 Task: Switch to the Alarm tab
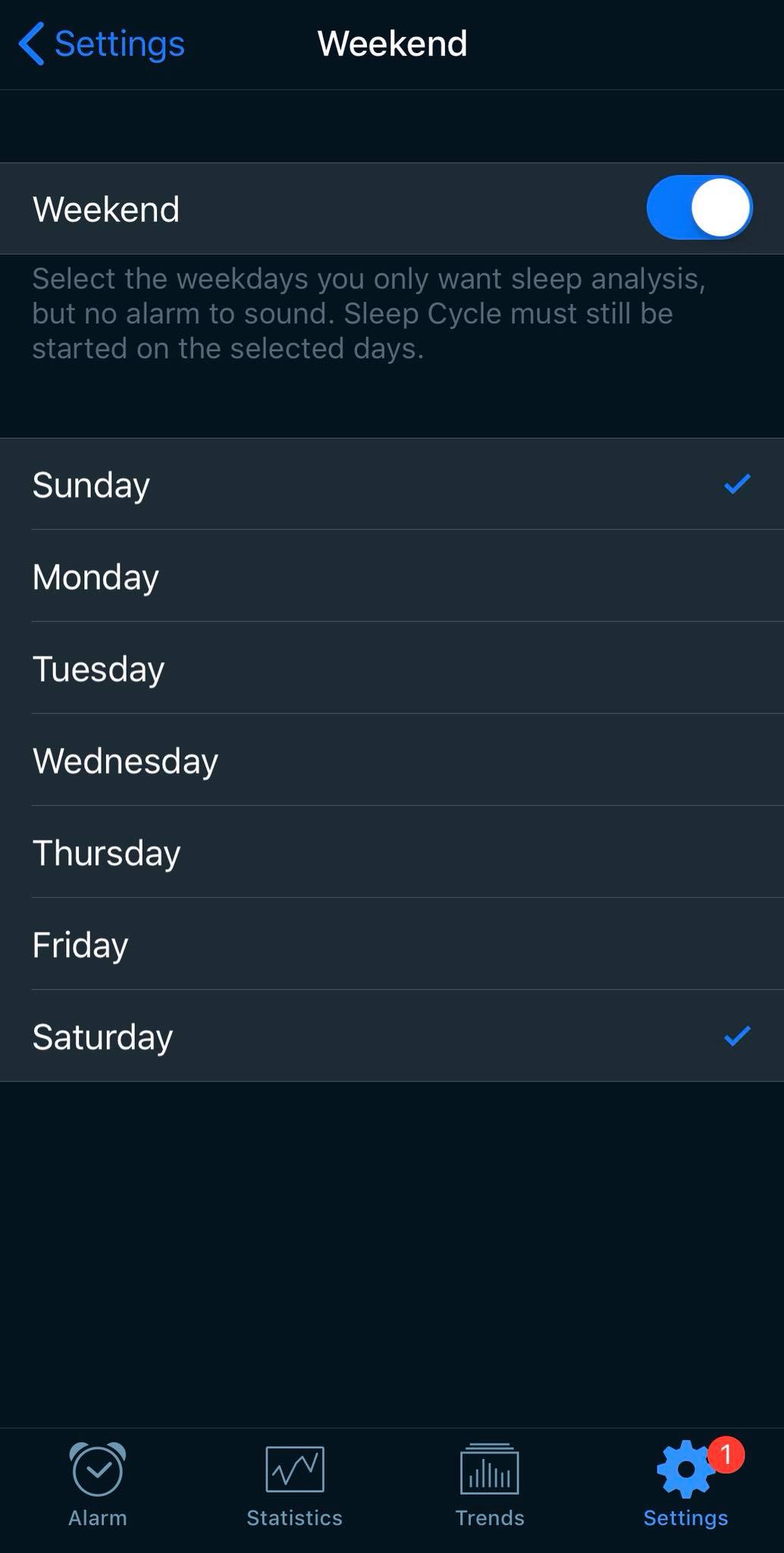[x=98, y=1485]
